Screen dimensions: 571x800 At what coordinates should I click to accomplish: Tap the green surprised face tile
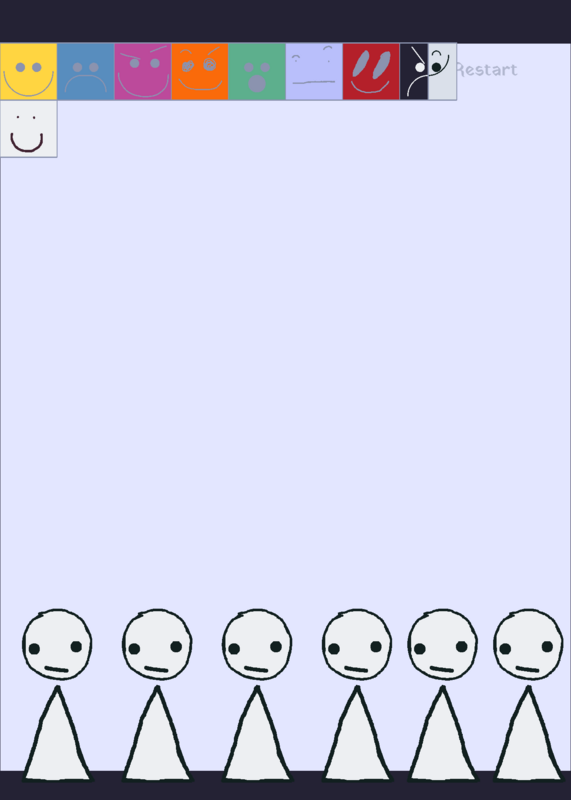tap(257, 71)
